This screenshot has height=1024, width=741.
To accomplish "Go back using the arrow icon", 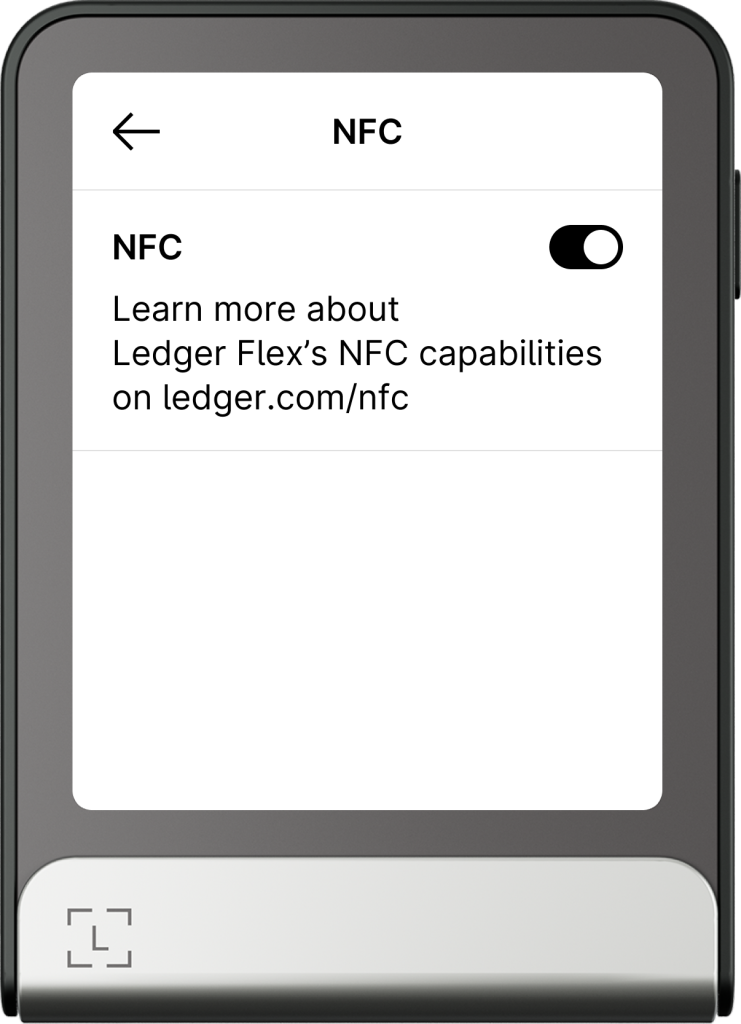I will (136, 131).
